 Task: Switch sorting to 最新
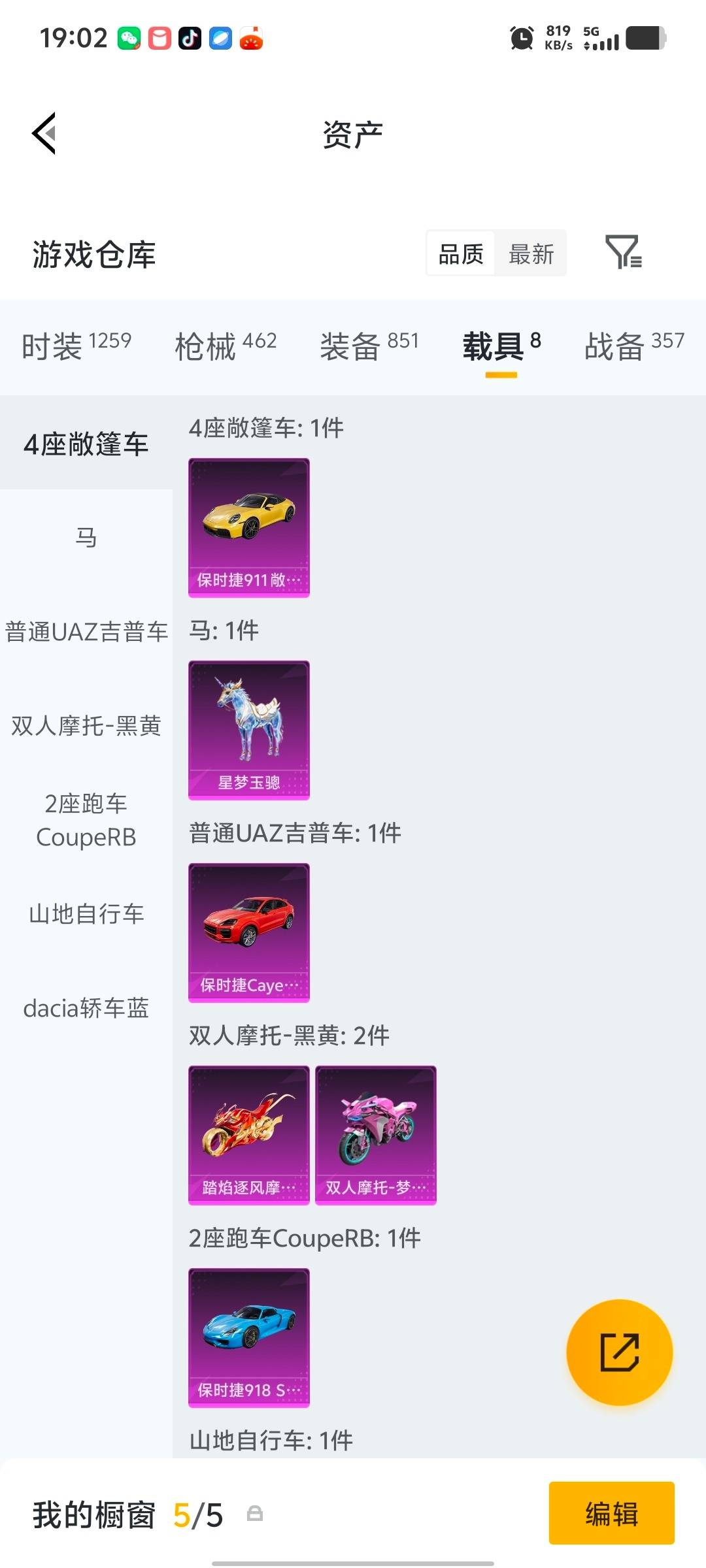click(531, 253)
